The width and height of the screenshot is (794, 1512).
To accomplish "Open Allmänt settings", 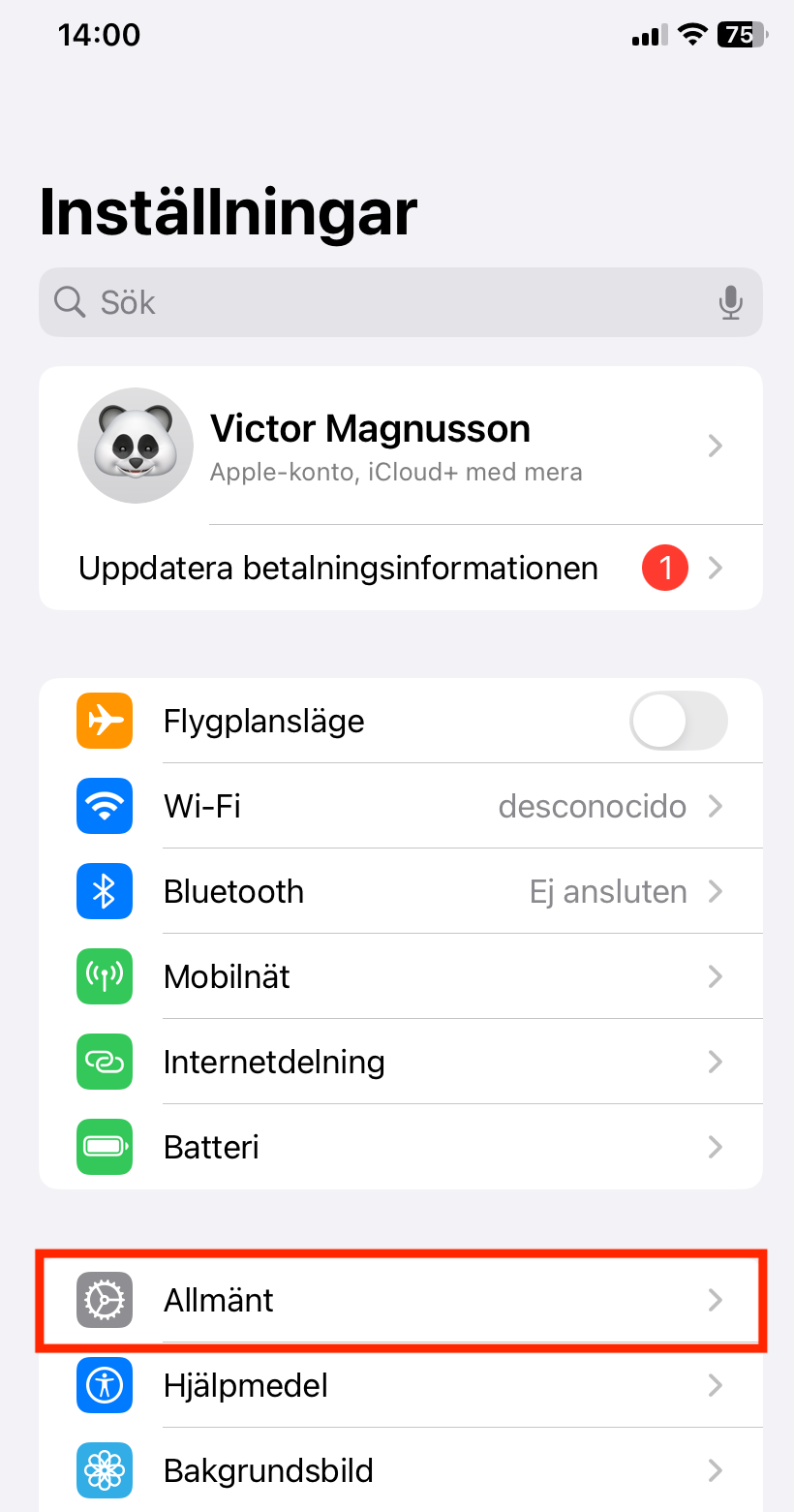I will (401, 1300).
